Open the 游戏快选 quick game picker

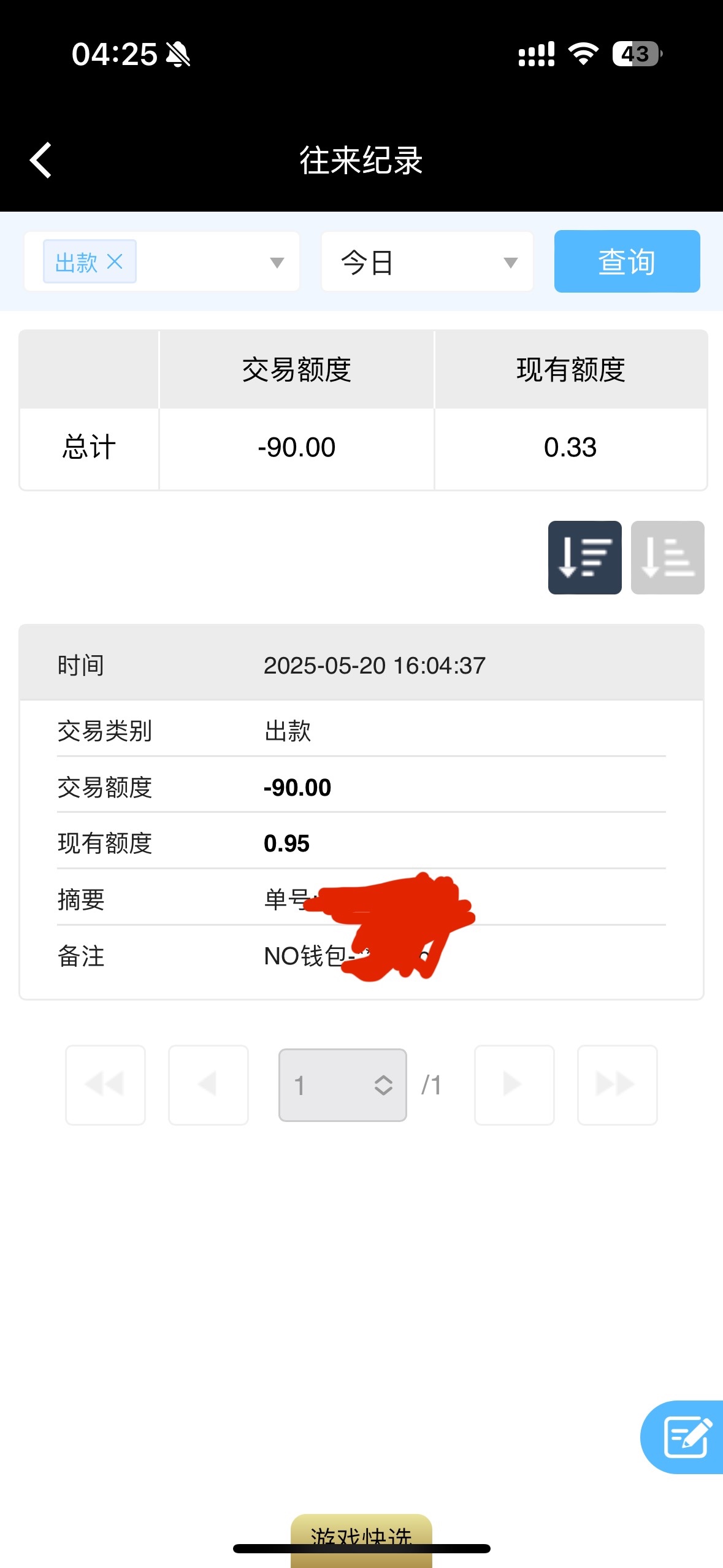point(361,1539)
